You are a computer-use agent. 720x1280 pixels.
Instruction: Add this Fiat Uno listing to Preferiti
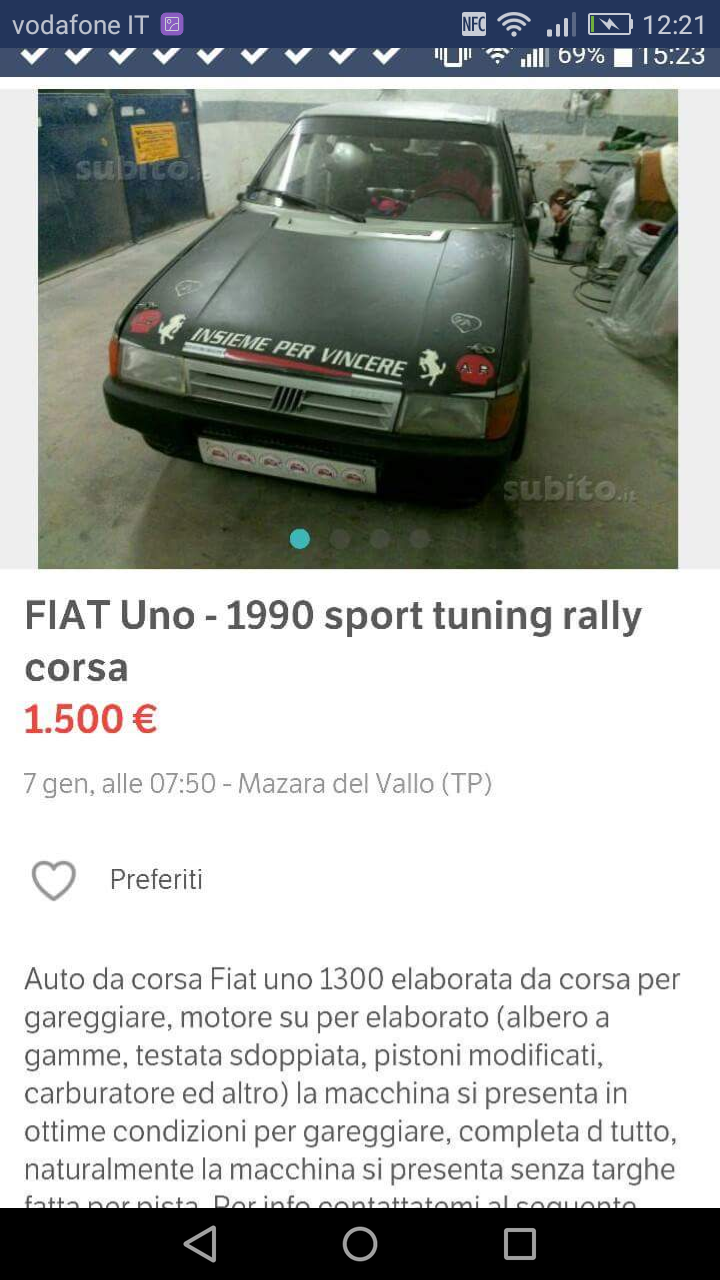(x=54, y=880)
